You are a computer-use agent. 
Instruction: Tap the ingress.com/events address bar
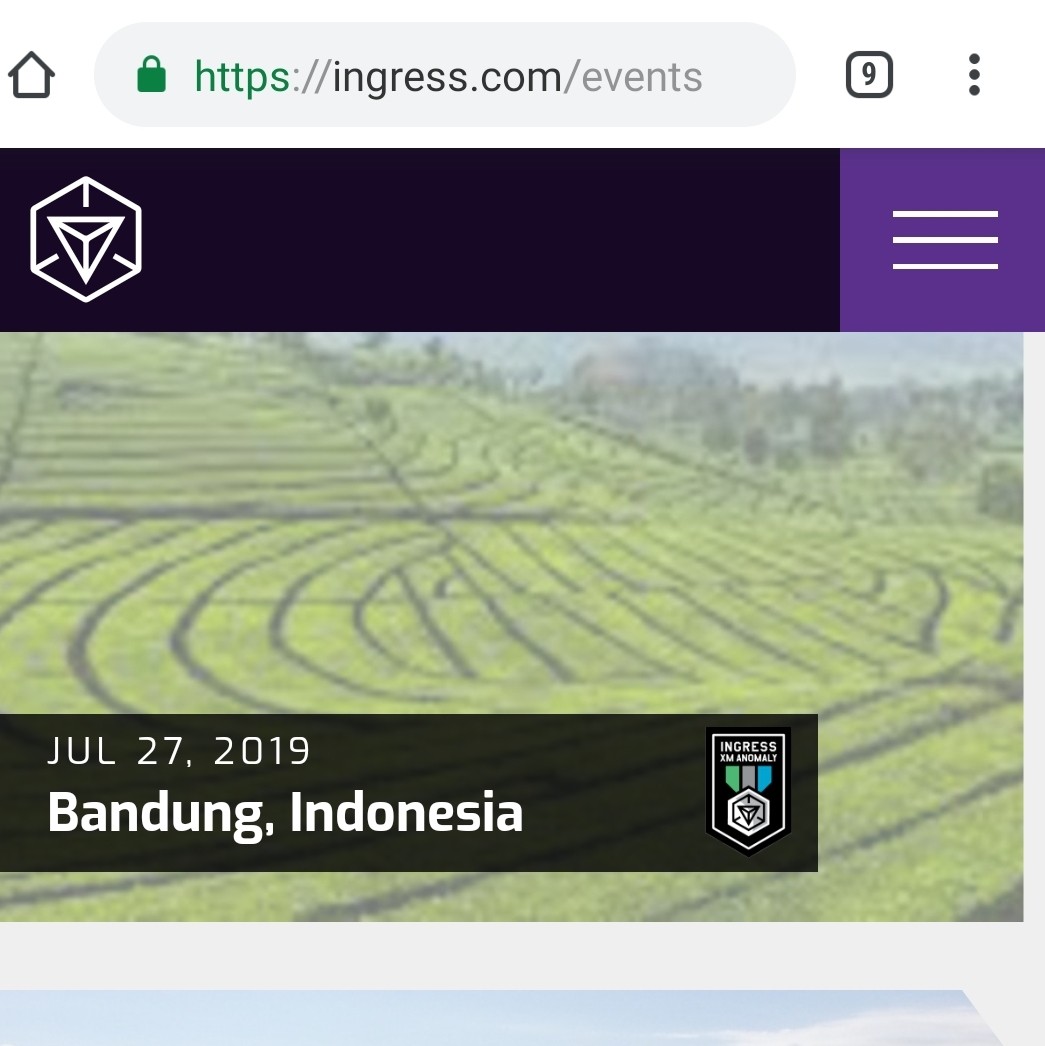[x=447, y=76]
